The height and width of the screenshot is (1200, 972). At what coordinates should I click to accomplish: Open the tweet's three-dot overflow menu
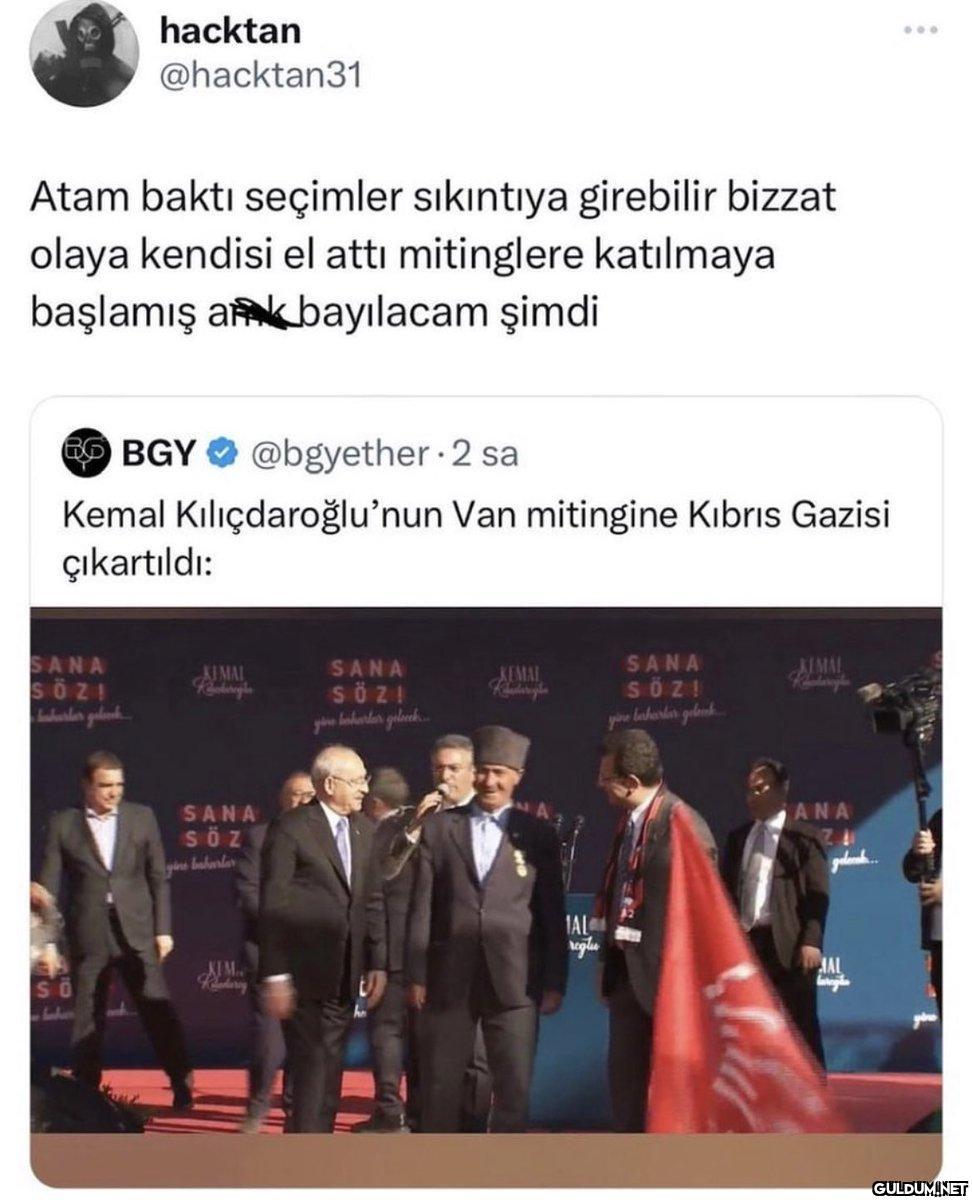coord(919,29)
